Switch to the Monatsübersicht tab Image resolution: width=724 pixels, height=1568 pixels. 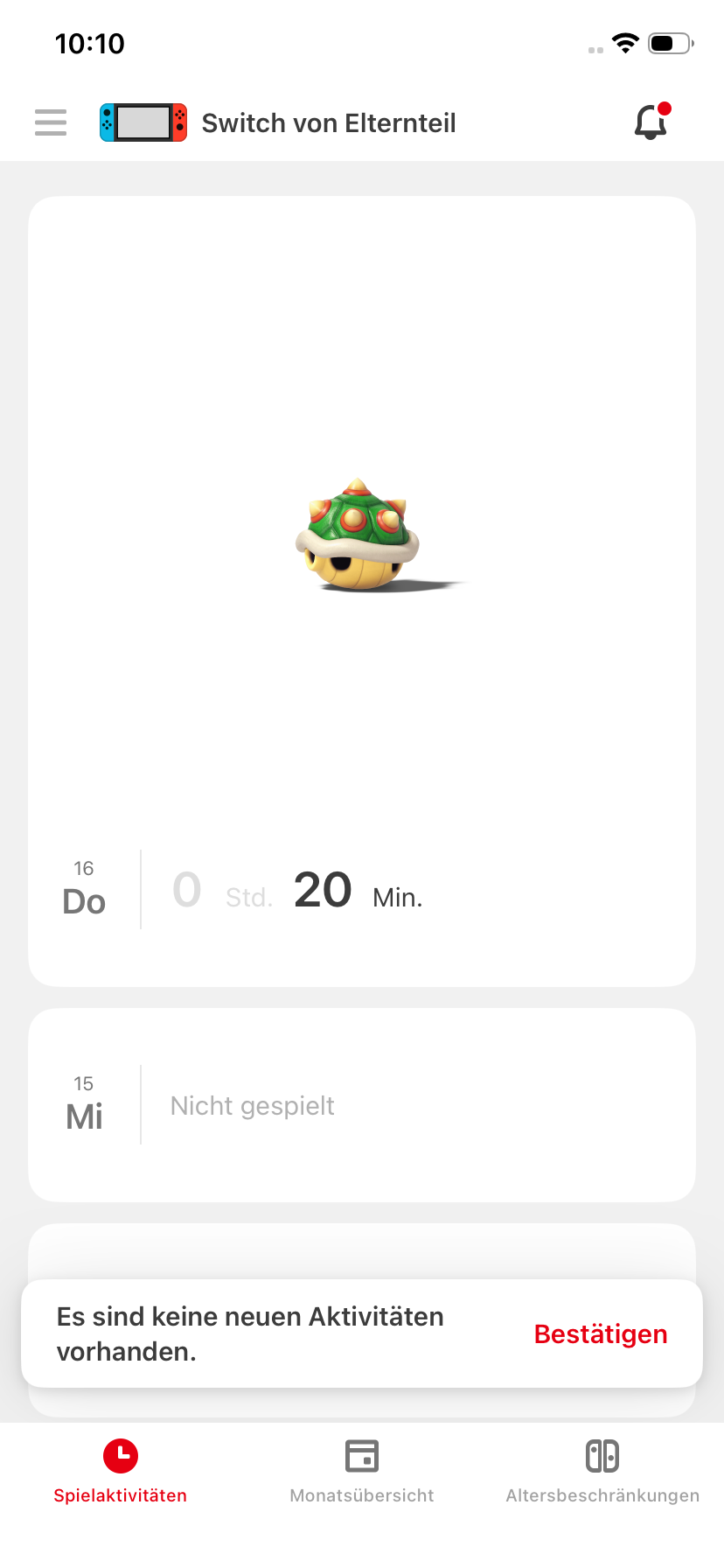click(362, 1472)
